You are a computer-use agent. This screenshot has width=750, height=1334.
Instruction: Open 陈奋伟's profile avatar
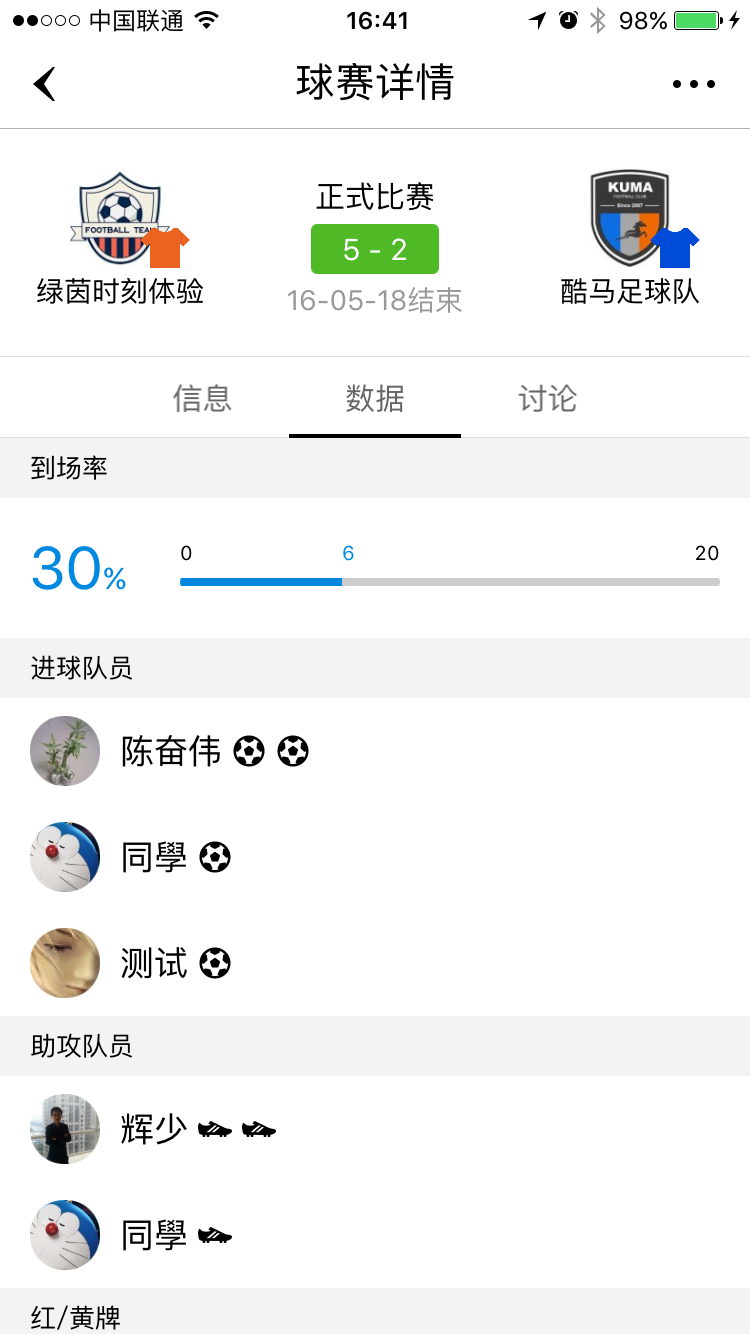pyautogui.click(x=65, y=751)
